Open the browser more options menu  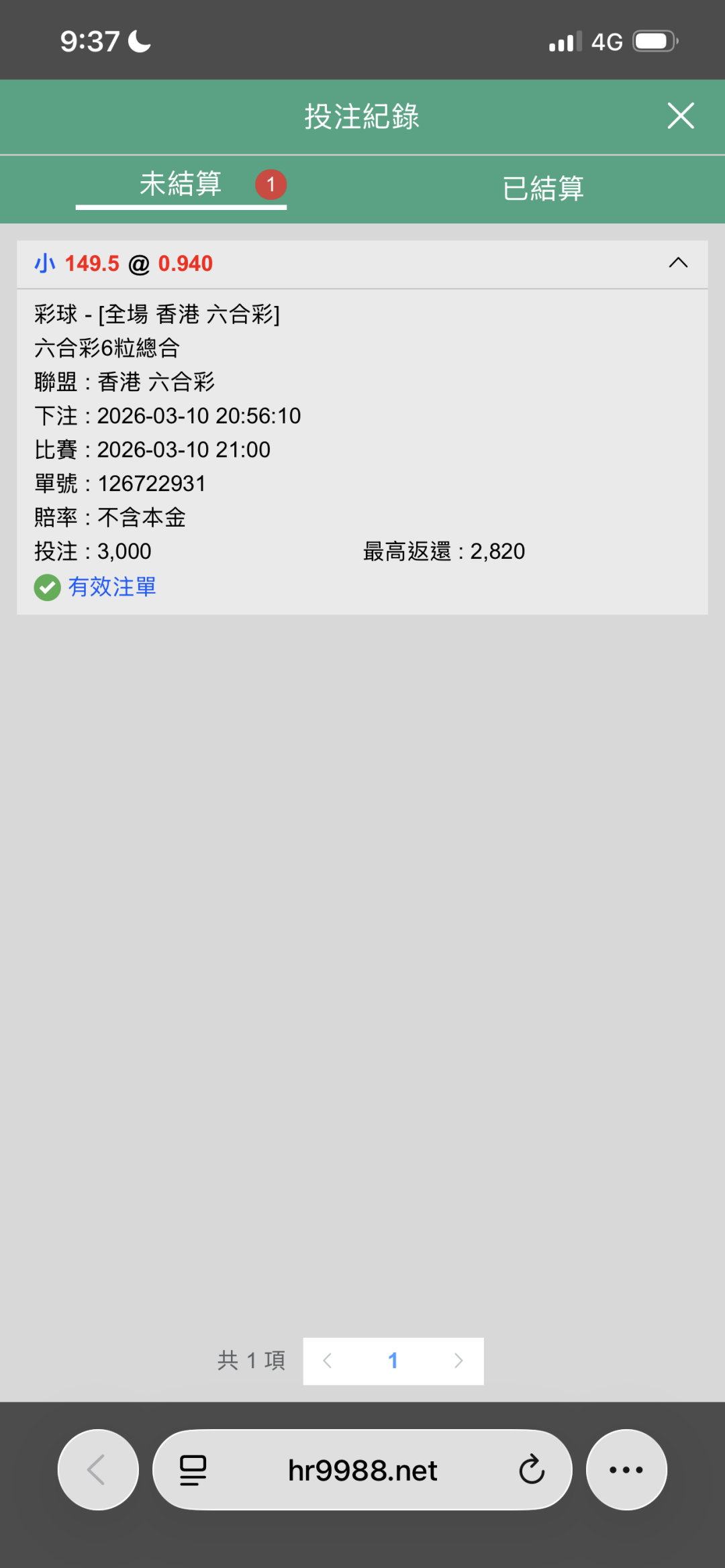pos(626,1469)
